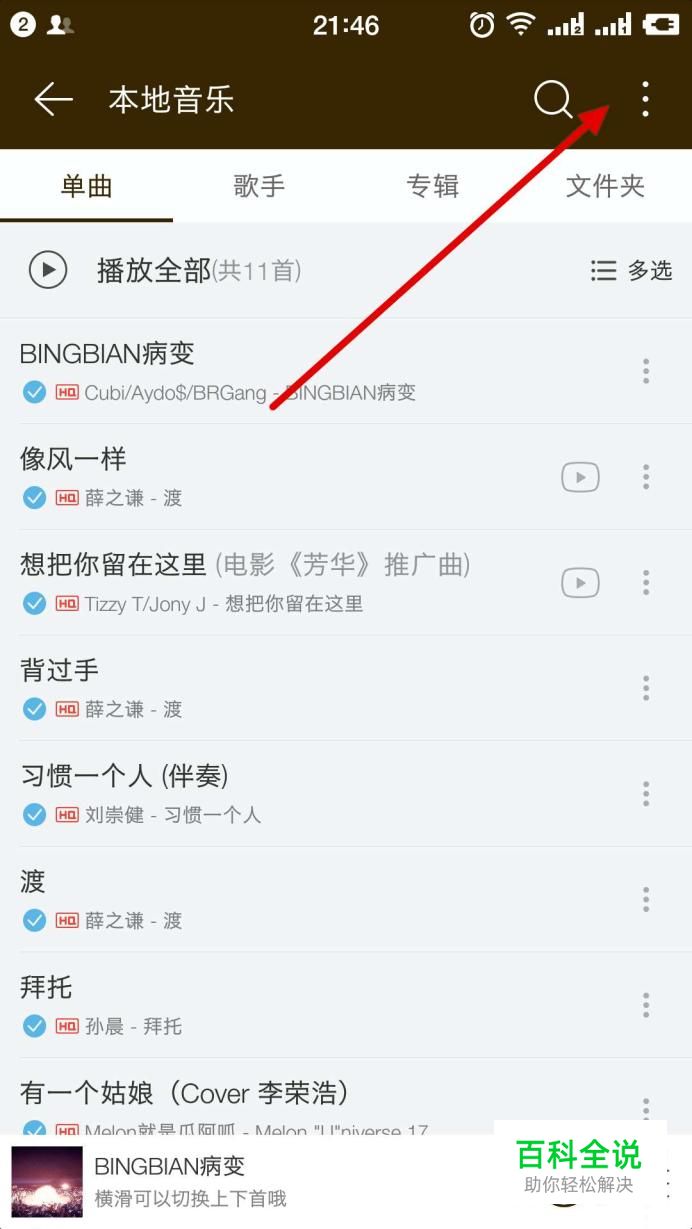Viewport: 692px width, 1229px height.
Task: Switch to the 歌手 tab
Action: pyautogui.click(x=259, y=186)
